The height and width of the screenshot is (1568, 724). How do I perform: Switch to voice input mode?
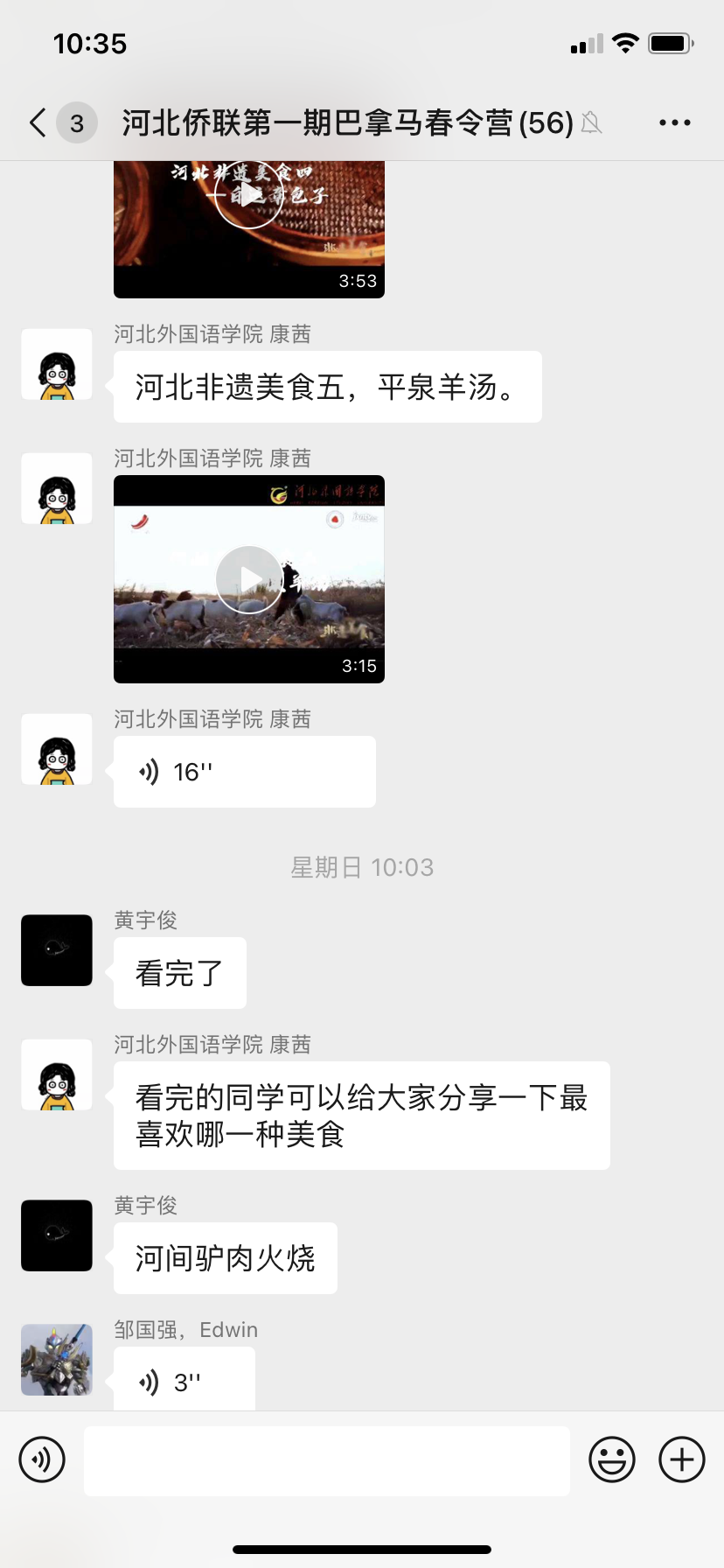42,1459
